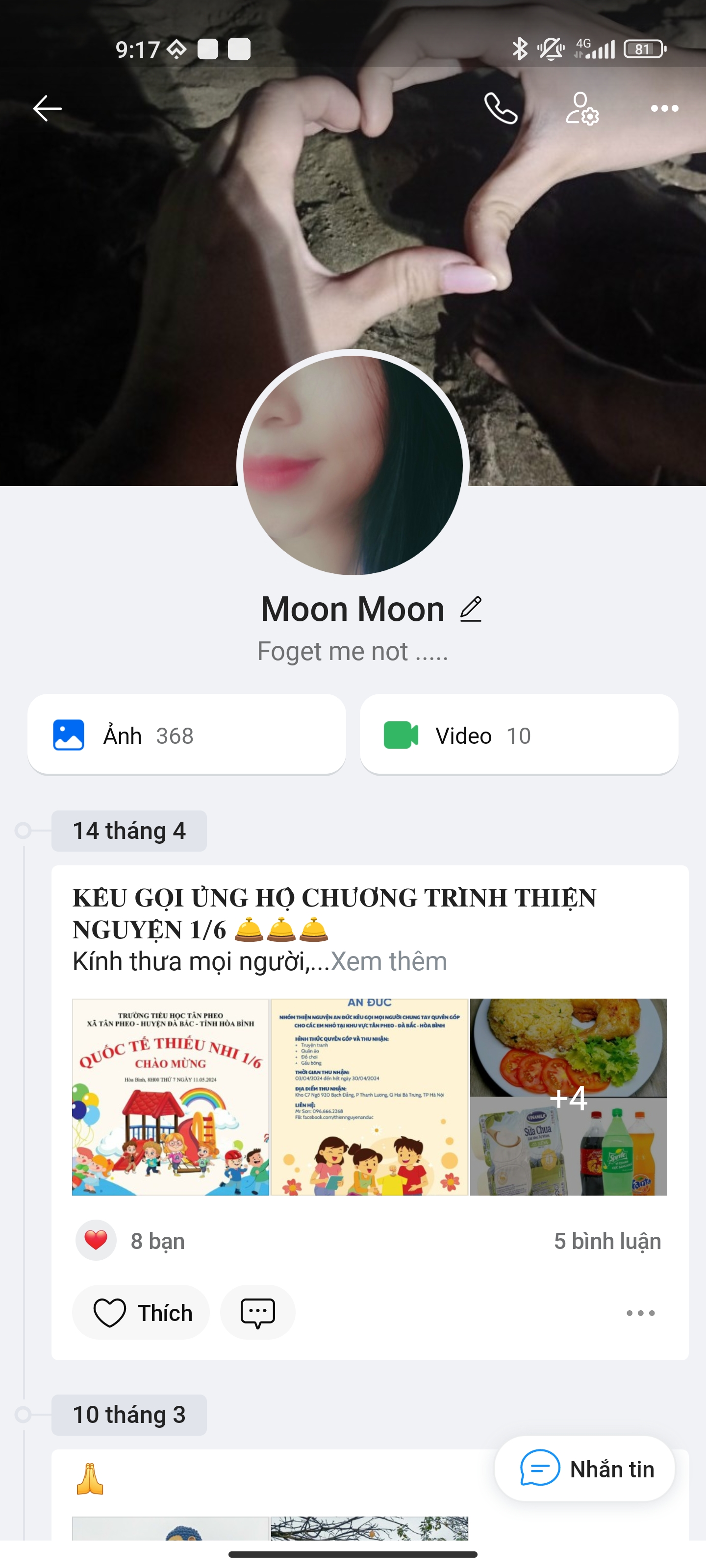Start a call using the phone icon
Viewport: 706px width, 1568px height.
point(500,108)
